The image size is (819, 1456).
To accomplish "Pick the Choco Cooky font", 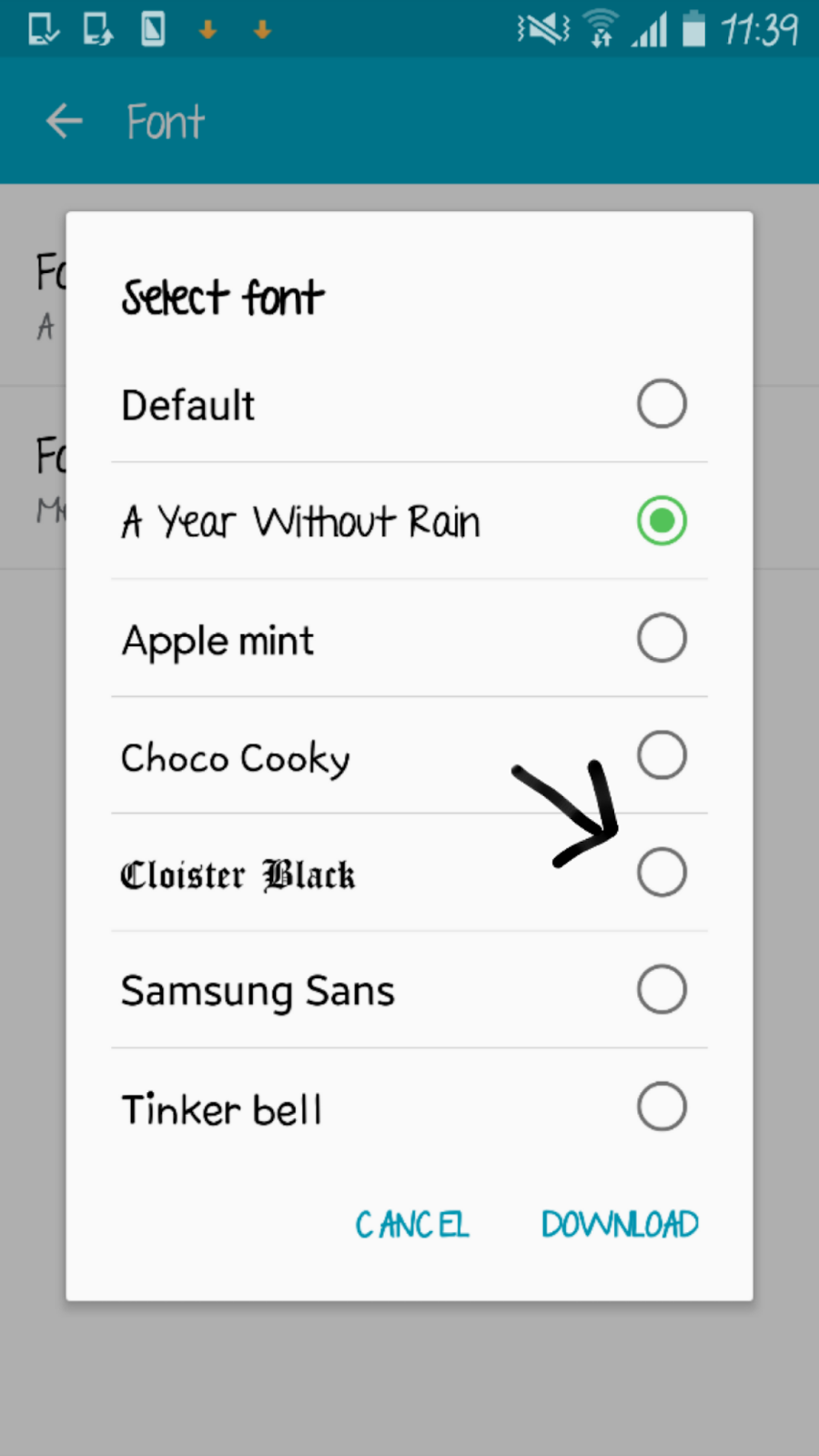I will point(661,755).
